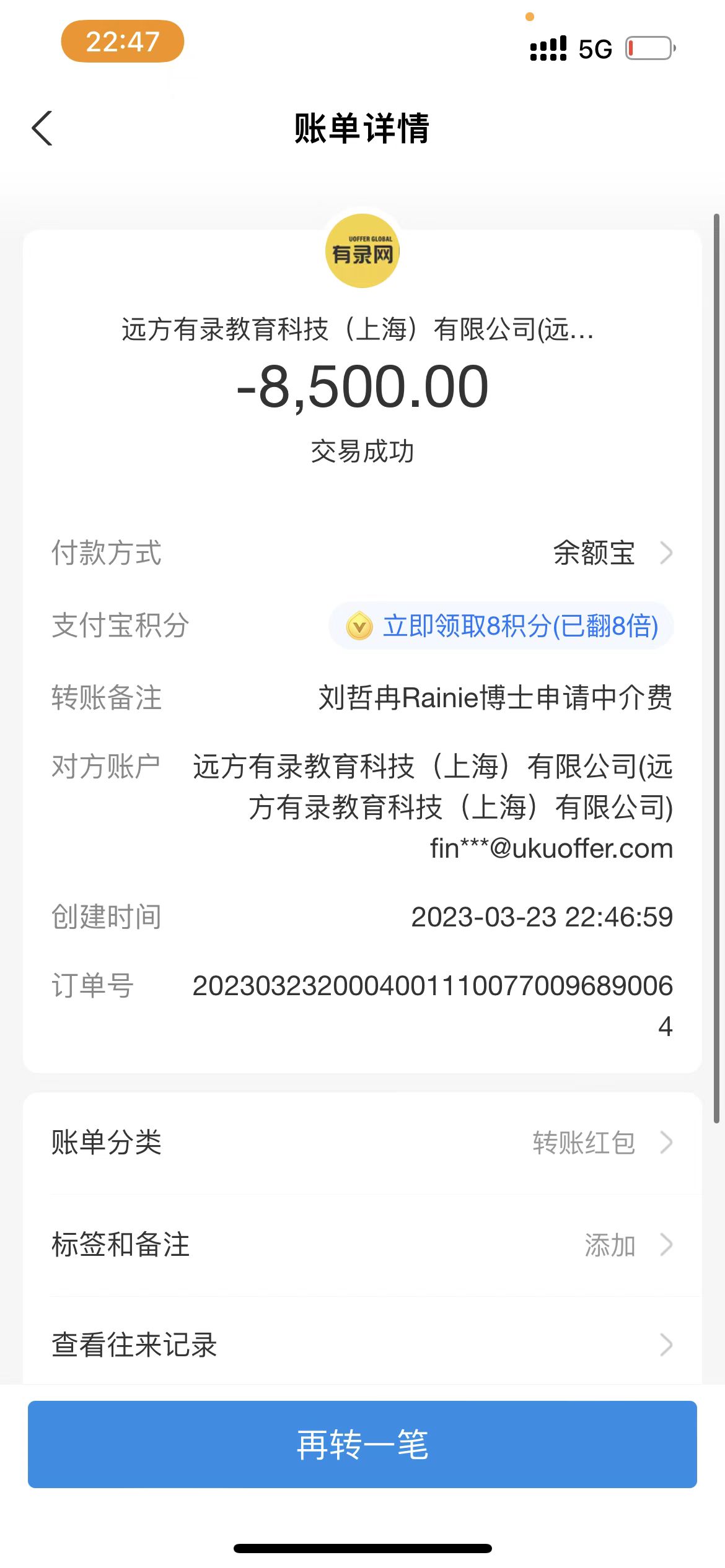Tap the 再转一笔 button
This screenshot has height=1568, width=725.
[x=362, y=1444]
